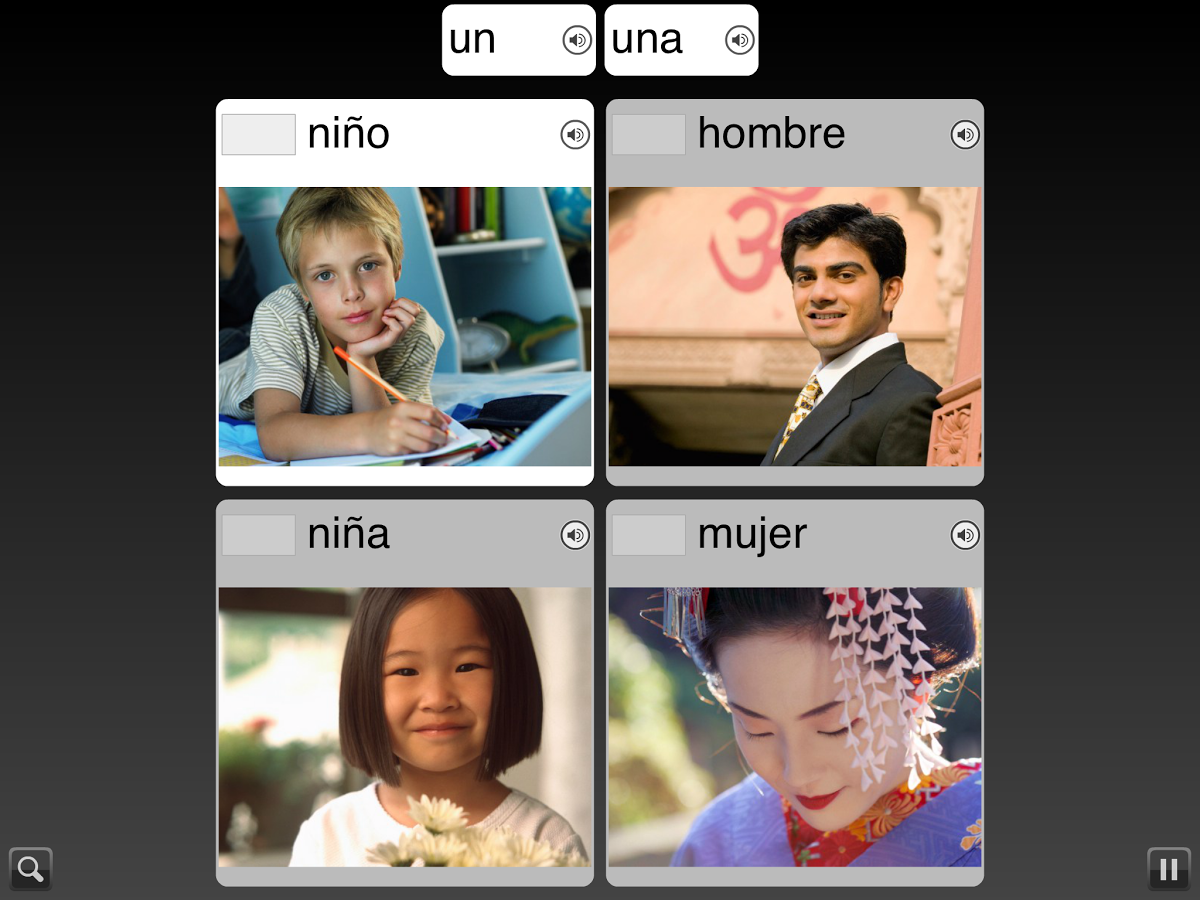Tap the blank box beside niño
The width and height of the screenshot is (1200, 900).
(258, 135)
